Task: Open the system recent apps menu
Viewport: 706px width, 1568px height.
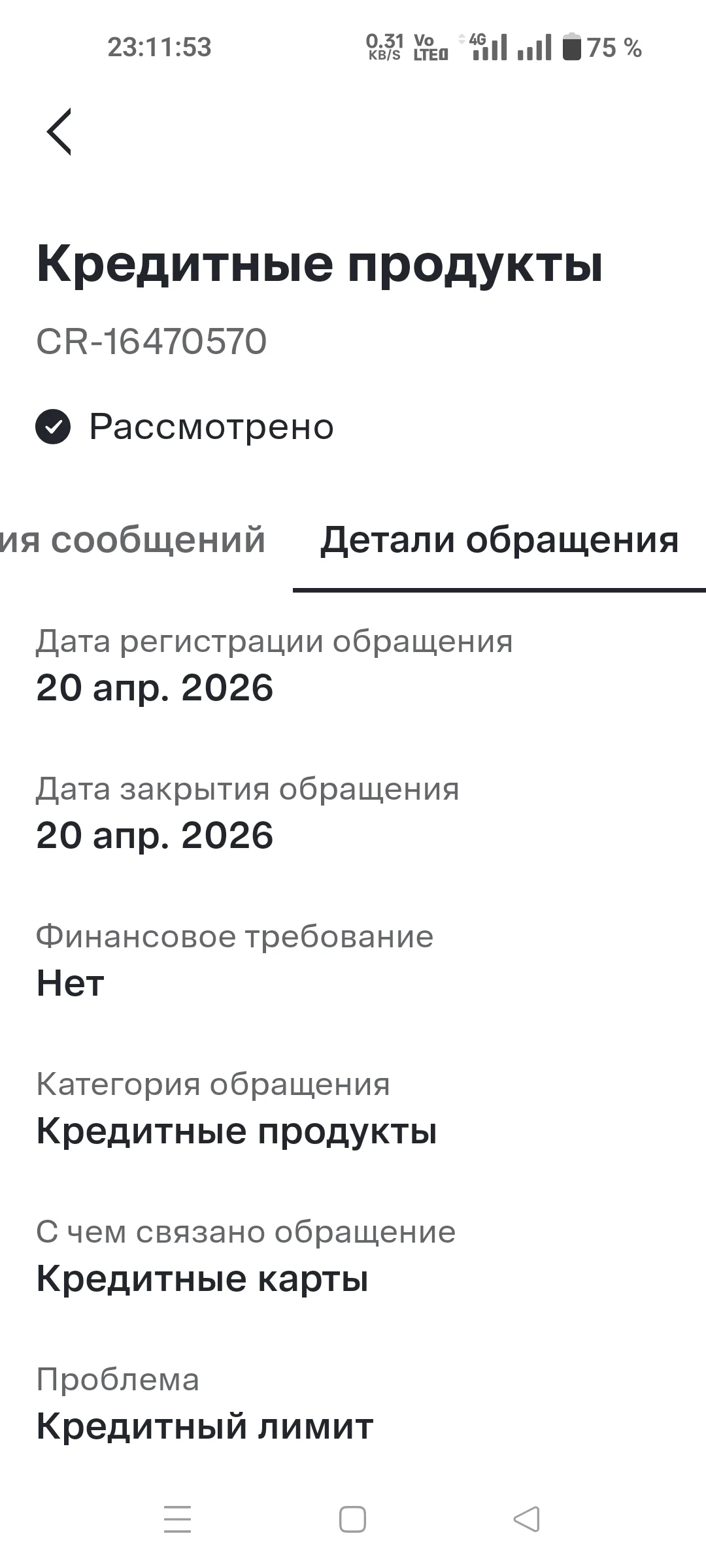Action: click(x=177, y=1518)
